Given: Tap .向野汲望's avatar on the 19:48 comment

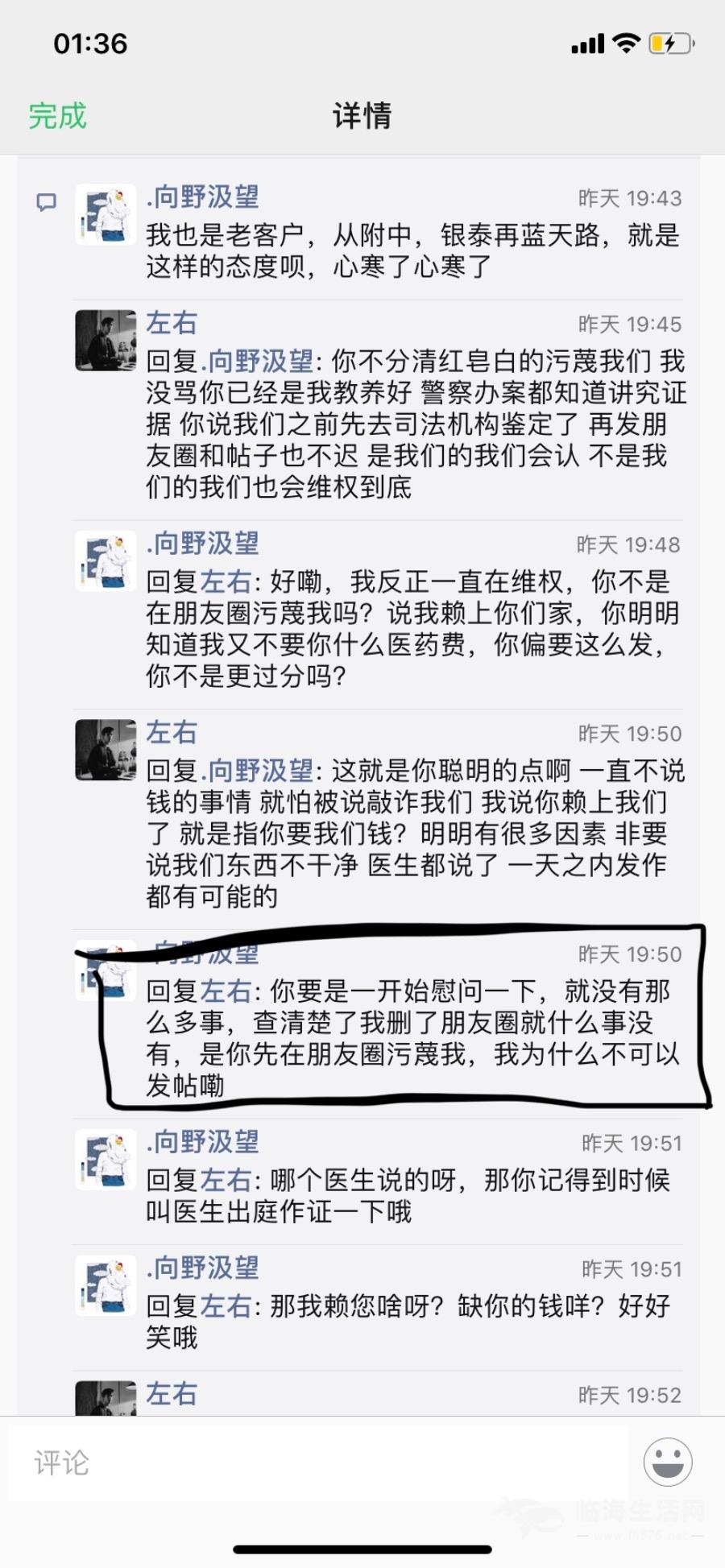Looking at the screenshot, I should click(x=106, y=561).
